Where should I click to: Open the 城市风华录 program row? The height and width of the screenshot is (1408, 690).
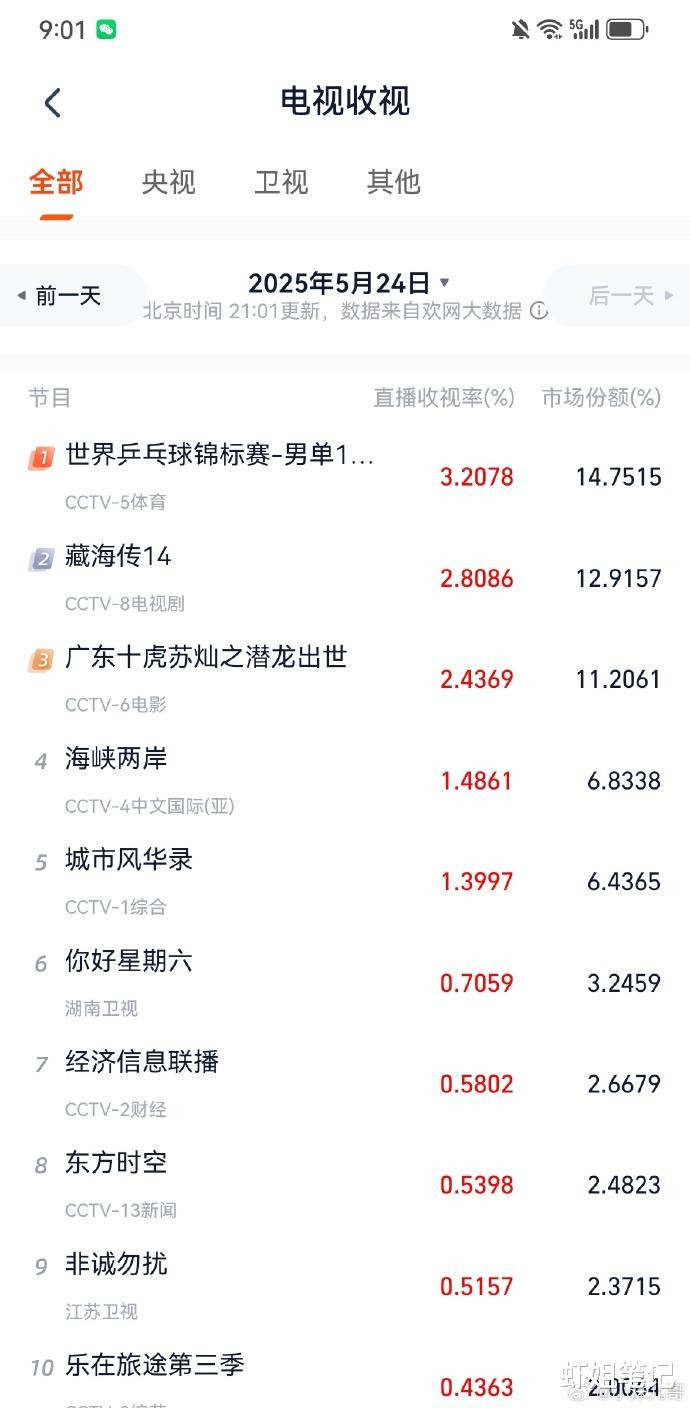[x=345, y=881]
